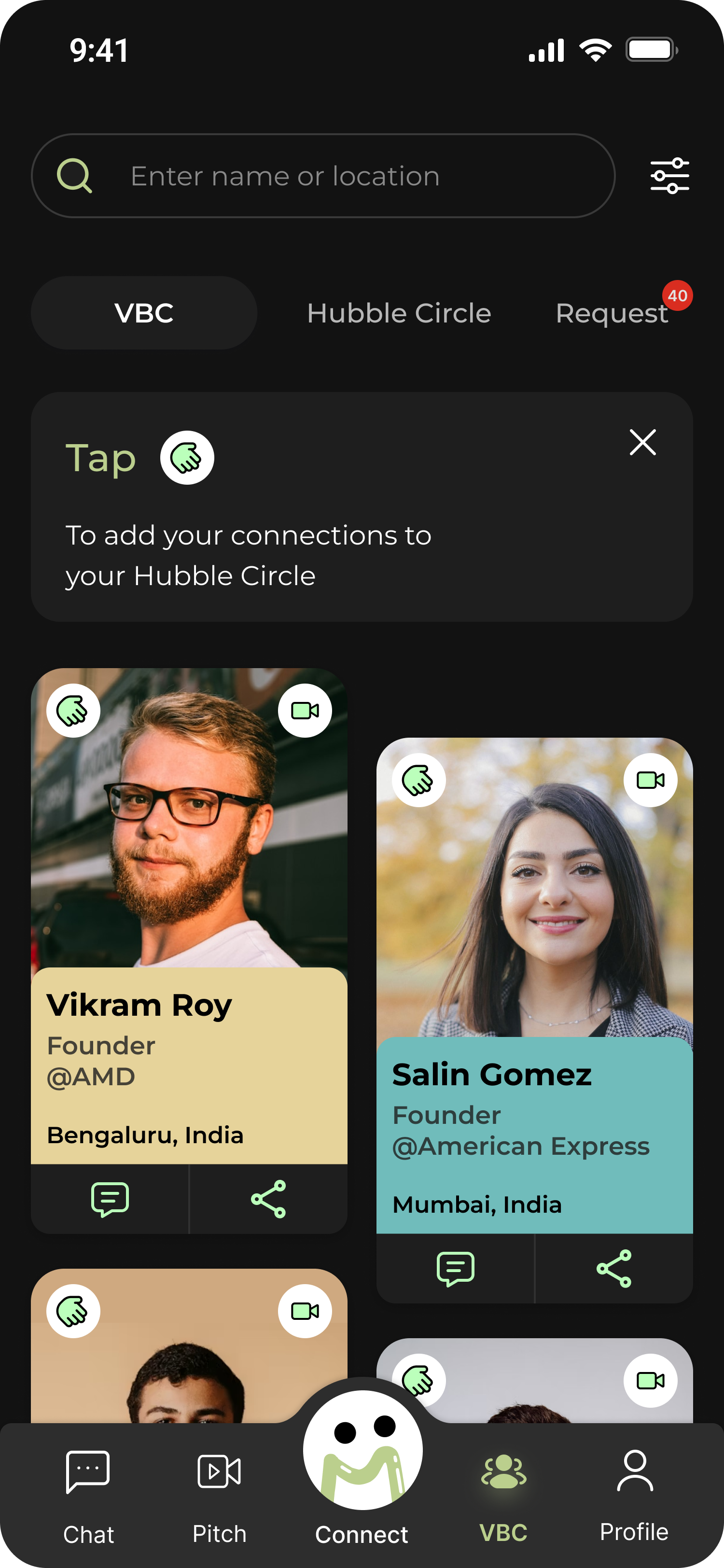This screenshot has height=1568, width=724.
Task: Message Salin Gomez via chat icon
Action: click(455, 1269)
